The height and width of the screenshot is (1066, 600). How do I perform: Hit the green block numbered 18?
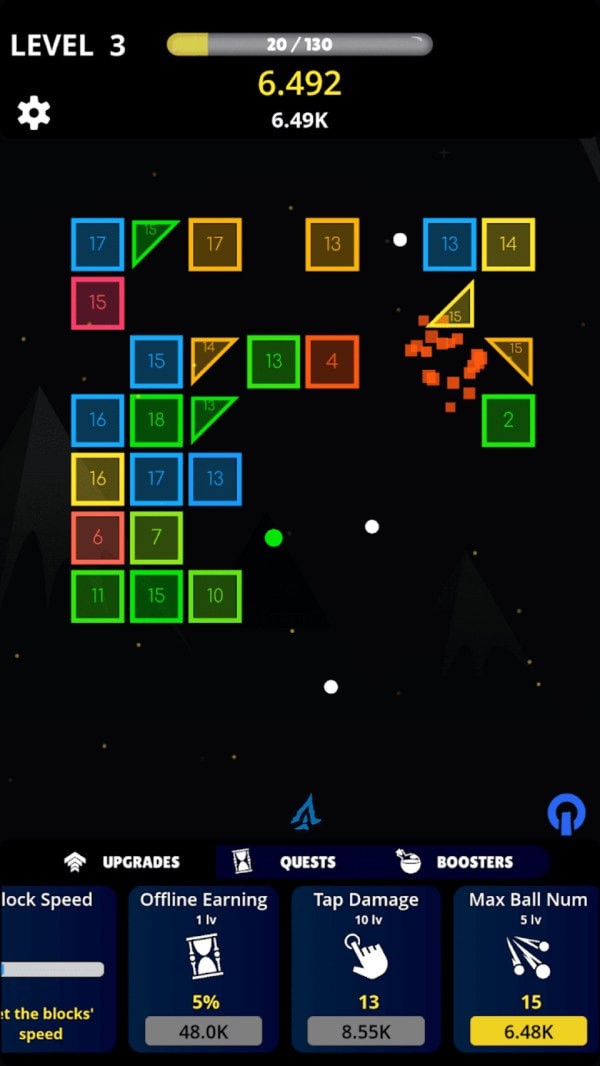156,420
